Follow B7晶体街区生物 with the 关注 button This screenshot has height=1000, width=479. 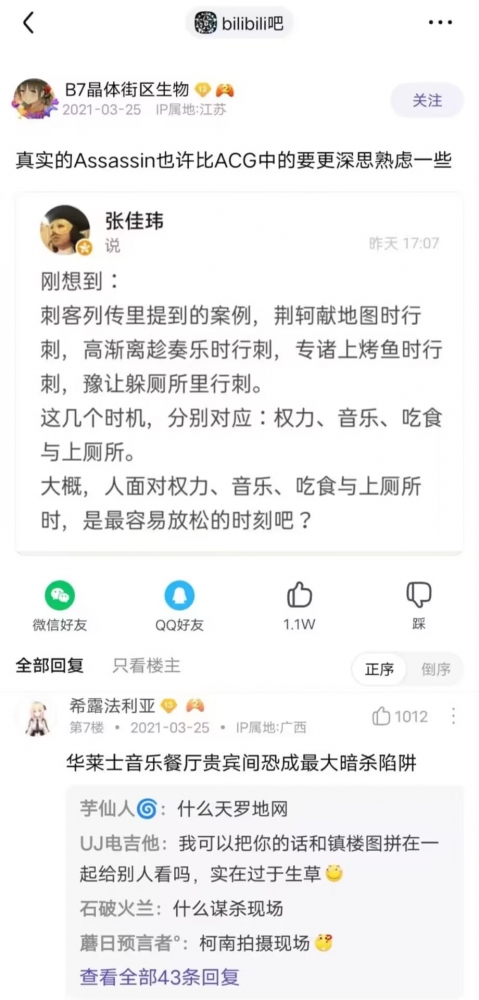[427, 100]
